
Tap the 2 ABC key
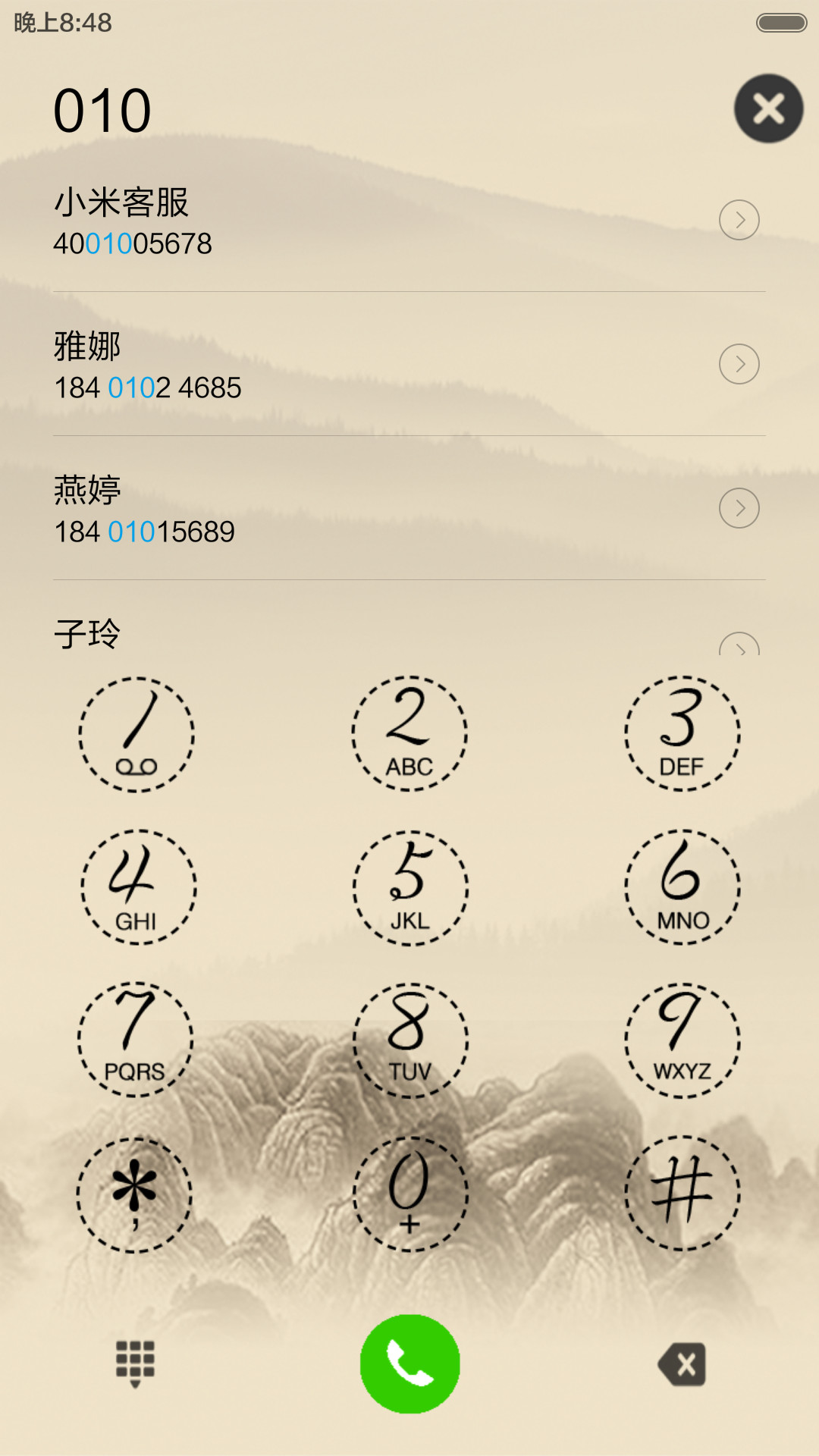(409, 734)
